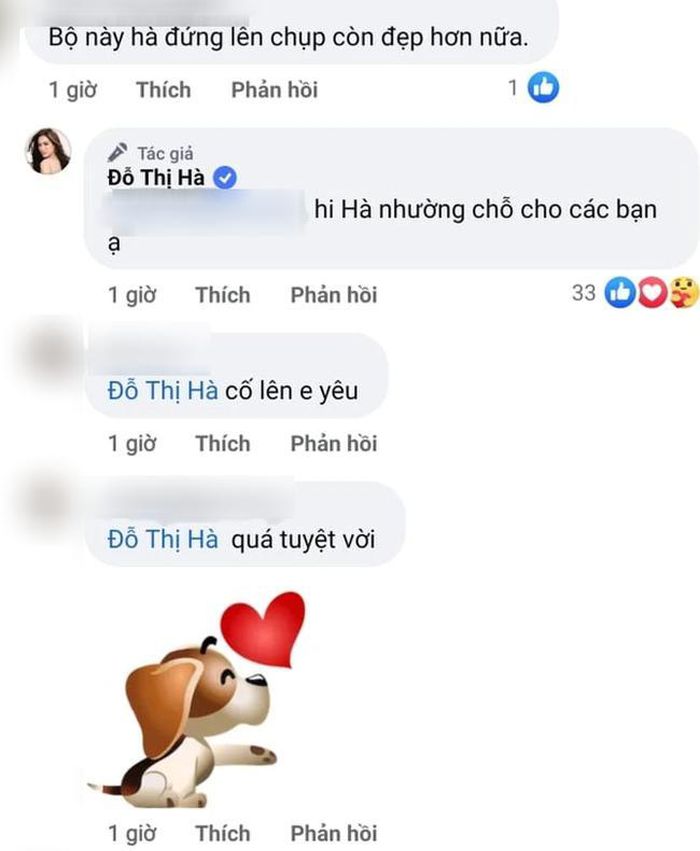The width and height of the screenshot is (700, 851).
Task: Open Đỗ Thị Hà mention in 'quá tuyệt vời' comment
Action: 162,539
